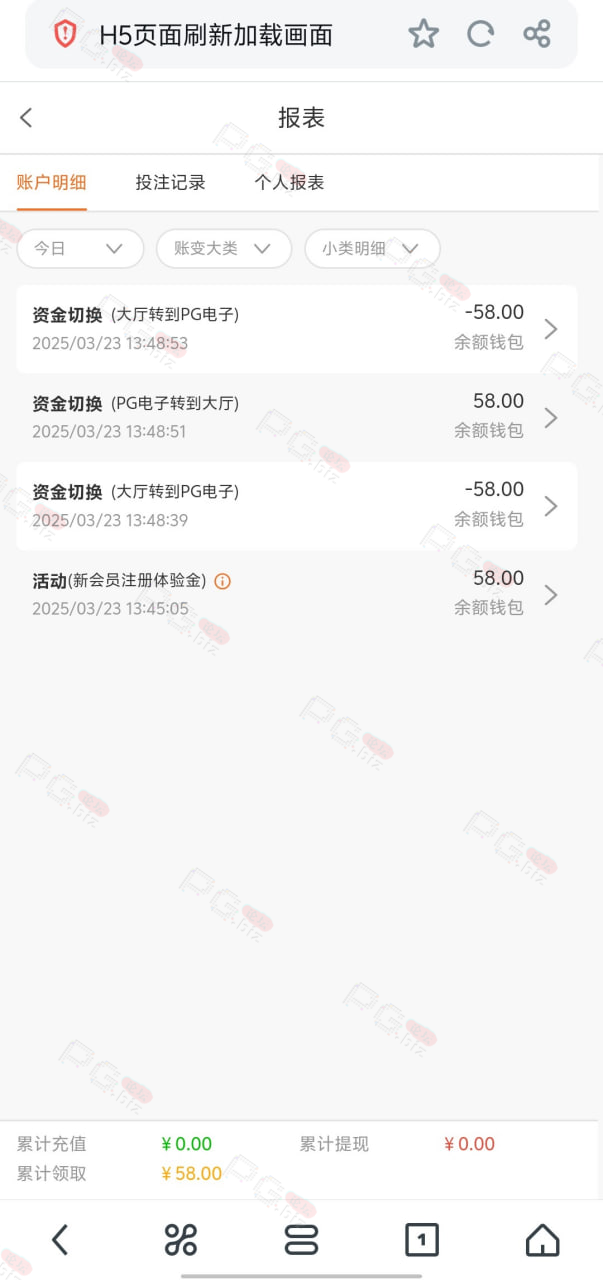Open the 账变大类 filter dropdown

click(224, 248)
